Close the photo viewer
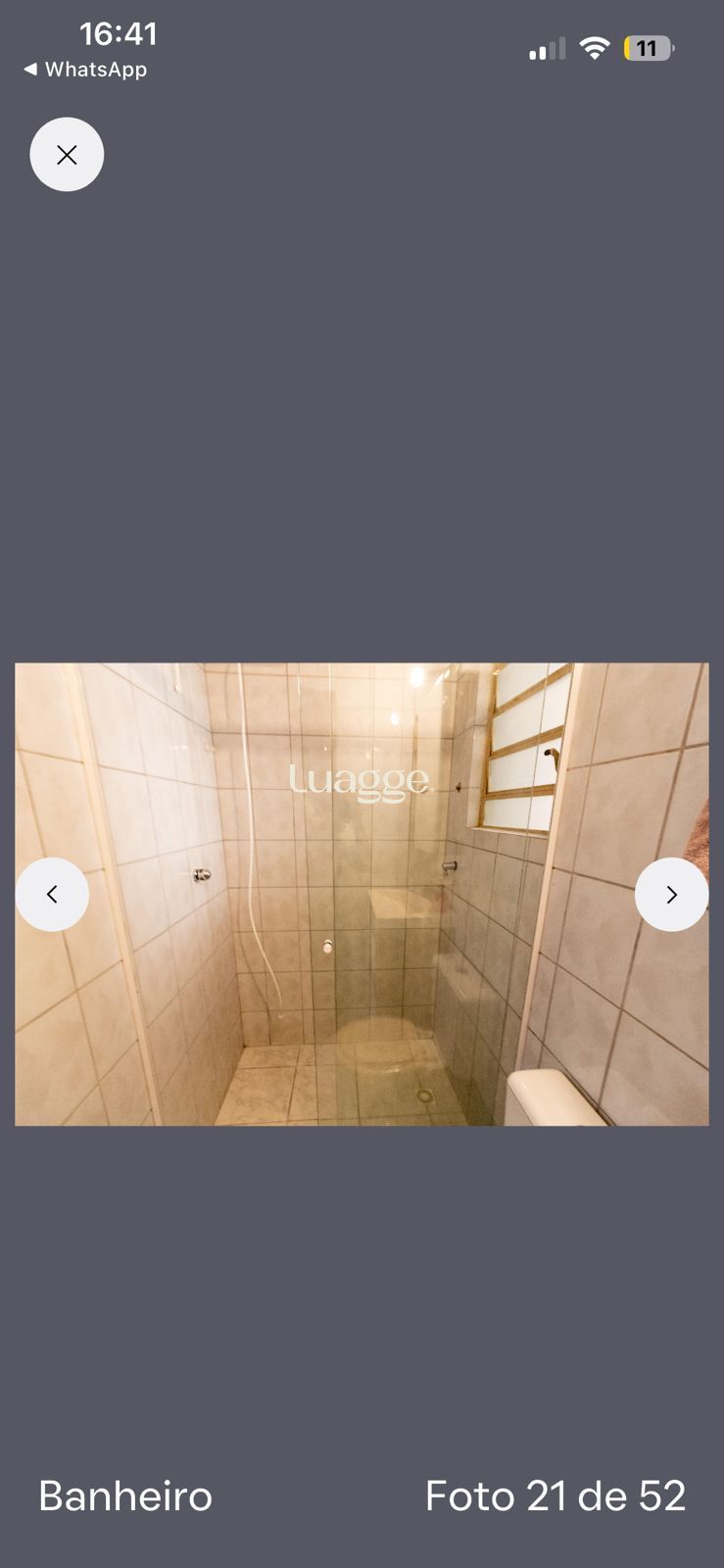Viewport: 724px width, 1568px height. coord(67,155)
